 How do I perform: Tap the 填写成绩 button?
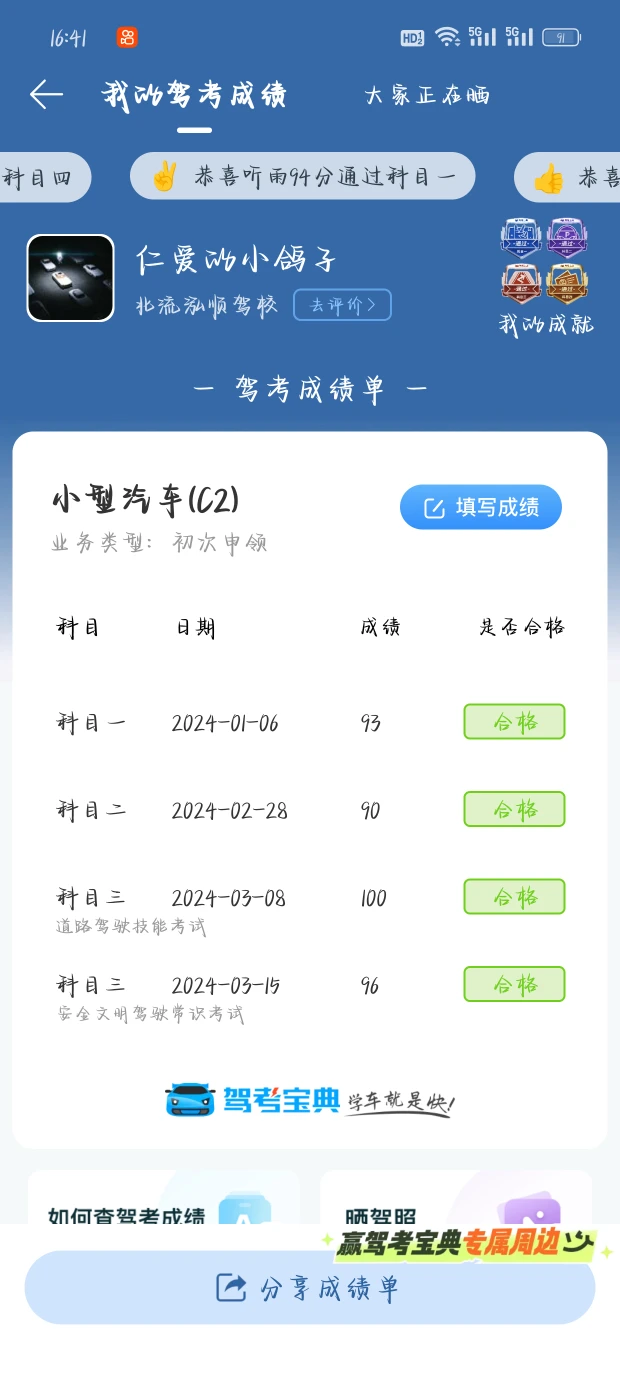tap(481, 507)
